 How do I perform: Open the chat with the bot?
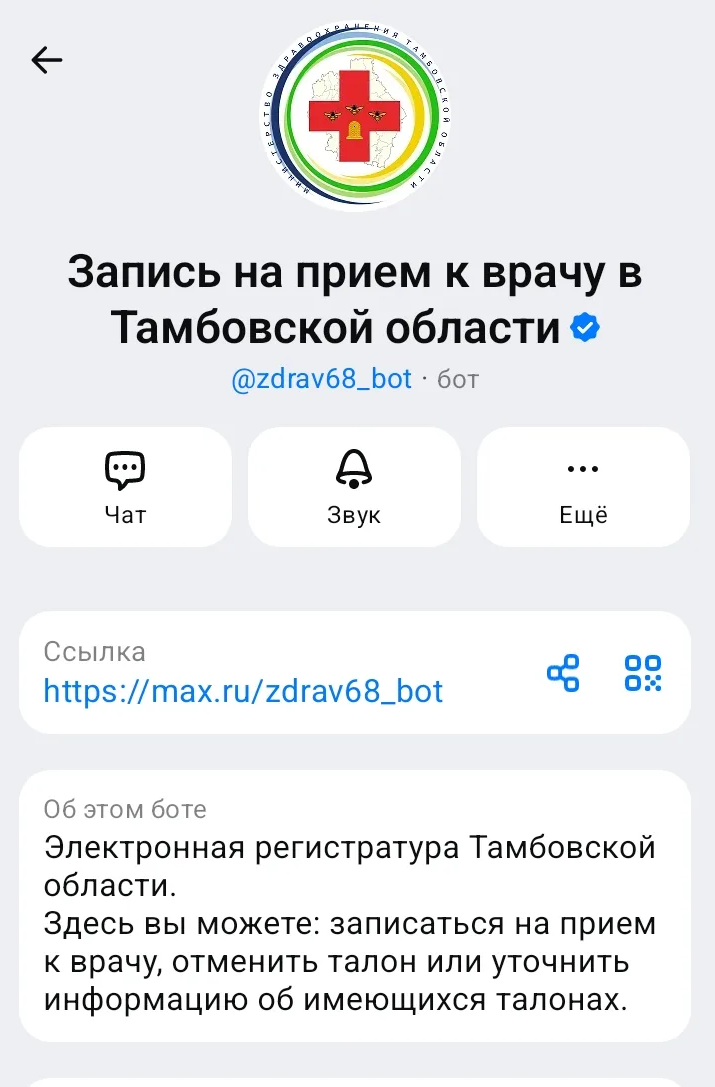click(125, 487)
